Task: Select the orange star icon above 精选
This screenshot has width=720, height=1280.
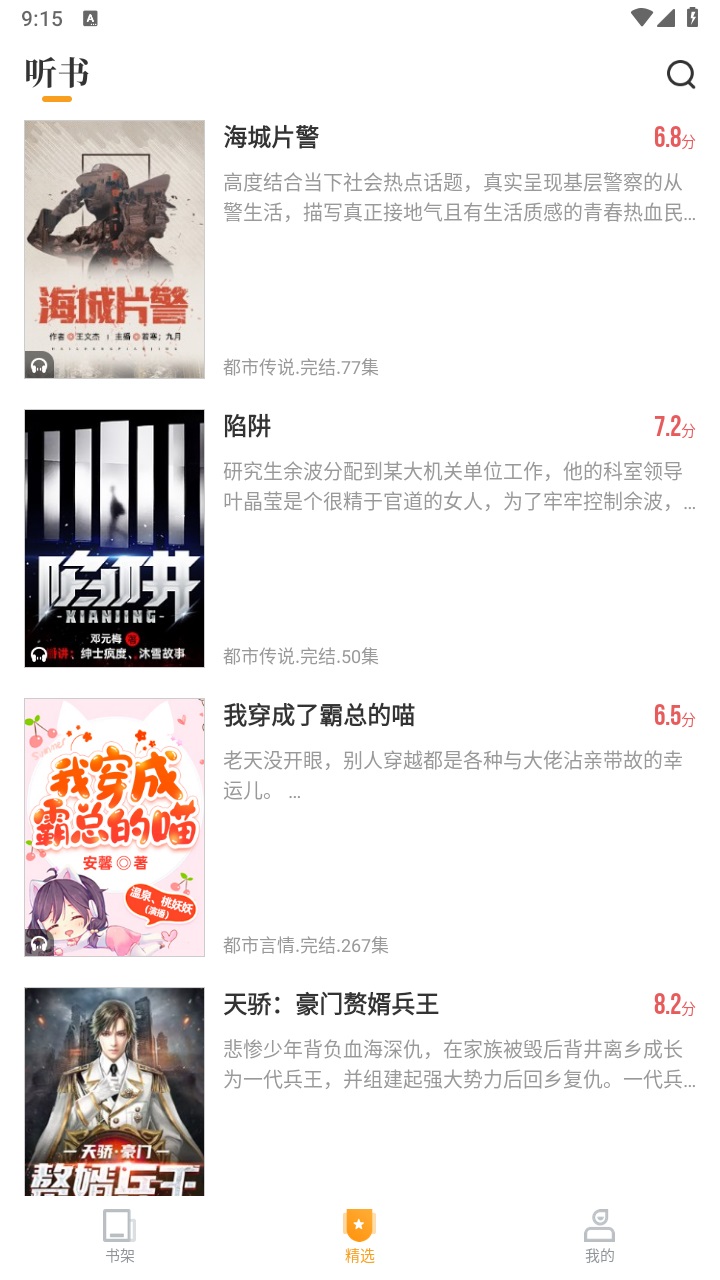Action: (x=360, y=1222)
